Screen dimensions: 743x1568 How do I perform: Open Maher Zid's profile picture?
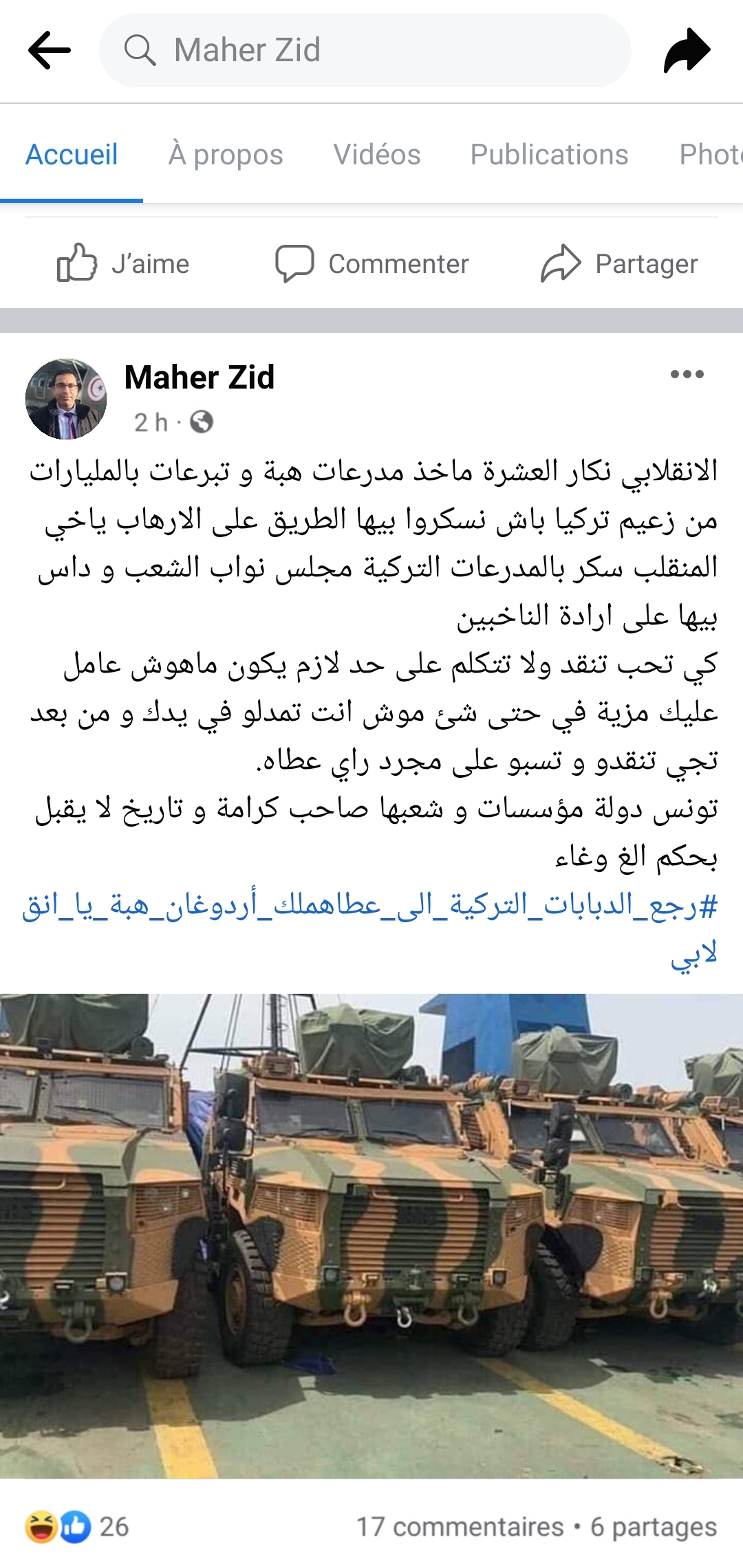coord(66,399)
